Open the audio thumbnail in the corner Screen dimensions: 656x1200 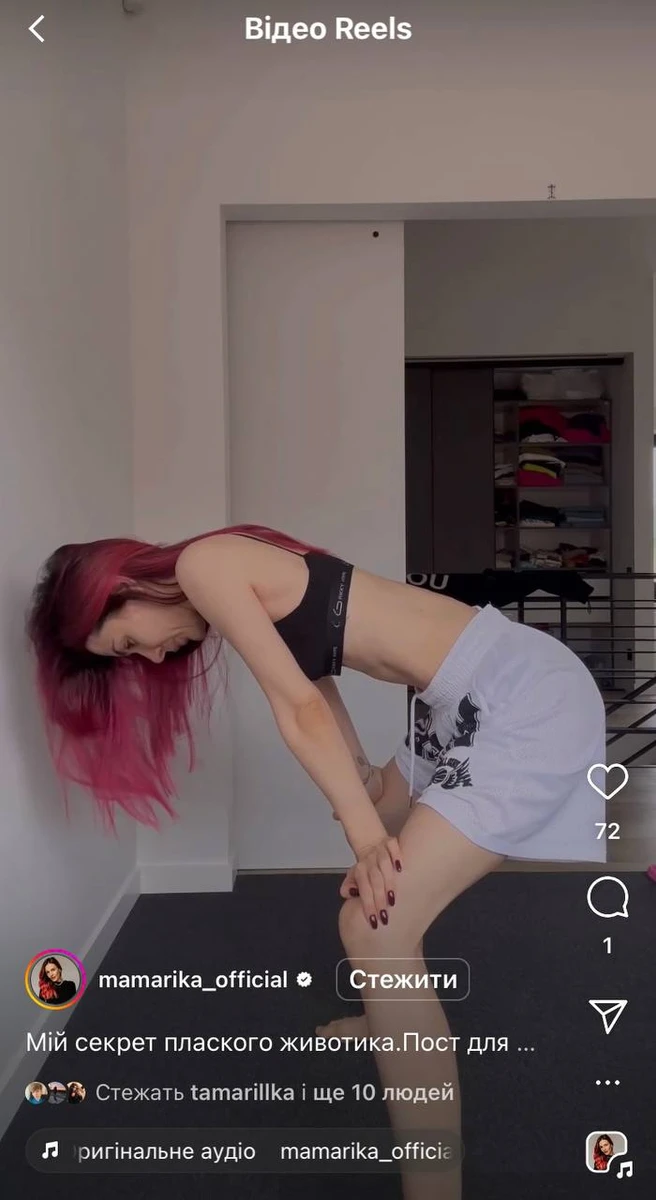(x=607, y=1152)
